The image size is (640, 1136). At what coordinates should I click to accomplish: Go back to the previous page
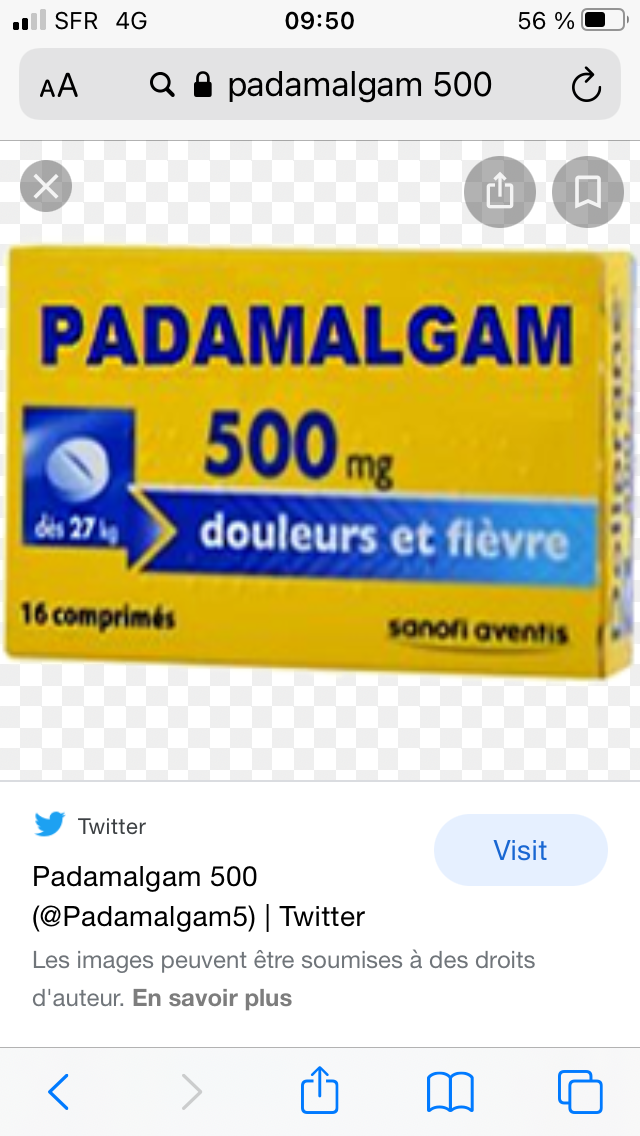pos(59,1091)
